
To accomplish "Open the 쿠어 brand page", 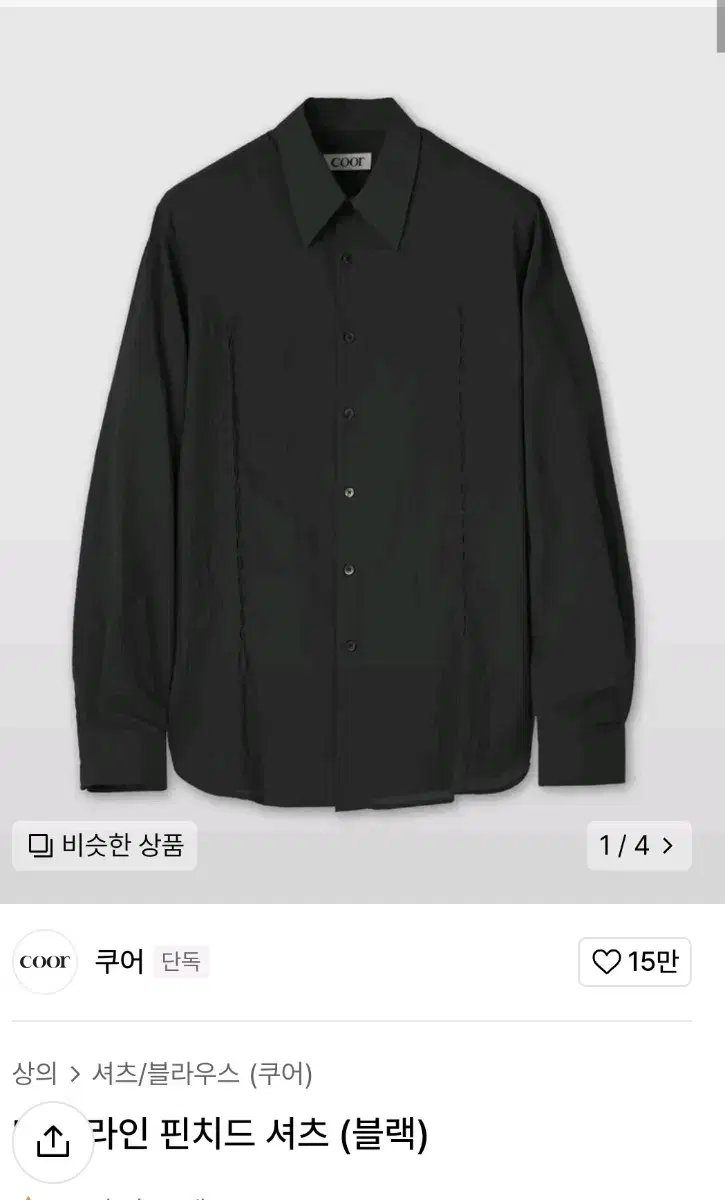I will [119, 961].
